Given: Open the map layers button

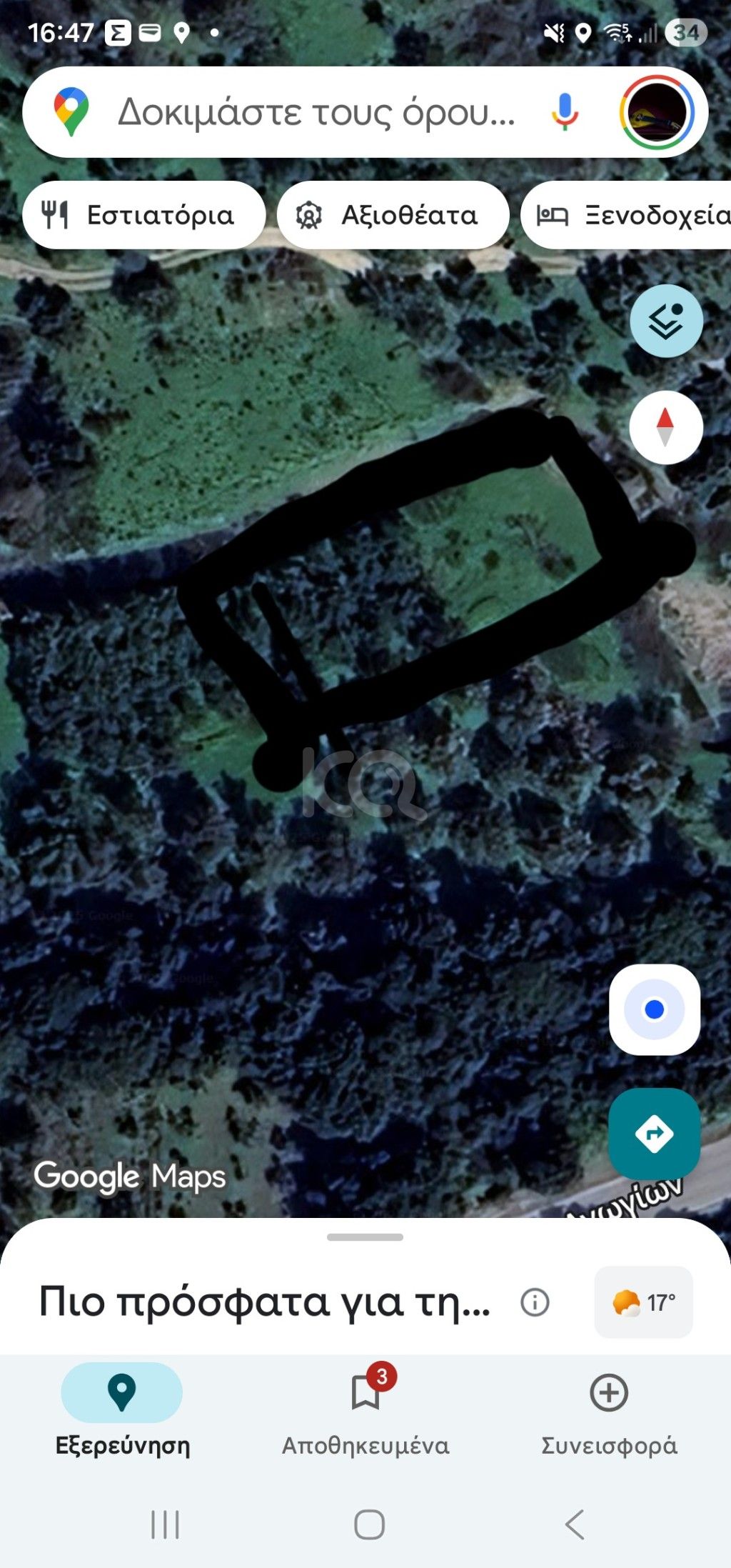Looking at the screenshot, I should (x=666, y=321).
